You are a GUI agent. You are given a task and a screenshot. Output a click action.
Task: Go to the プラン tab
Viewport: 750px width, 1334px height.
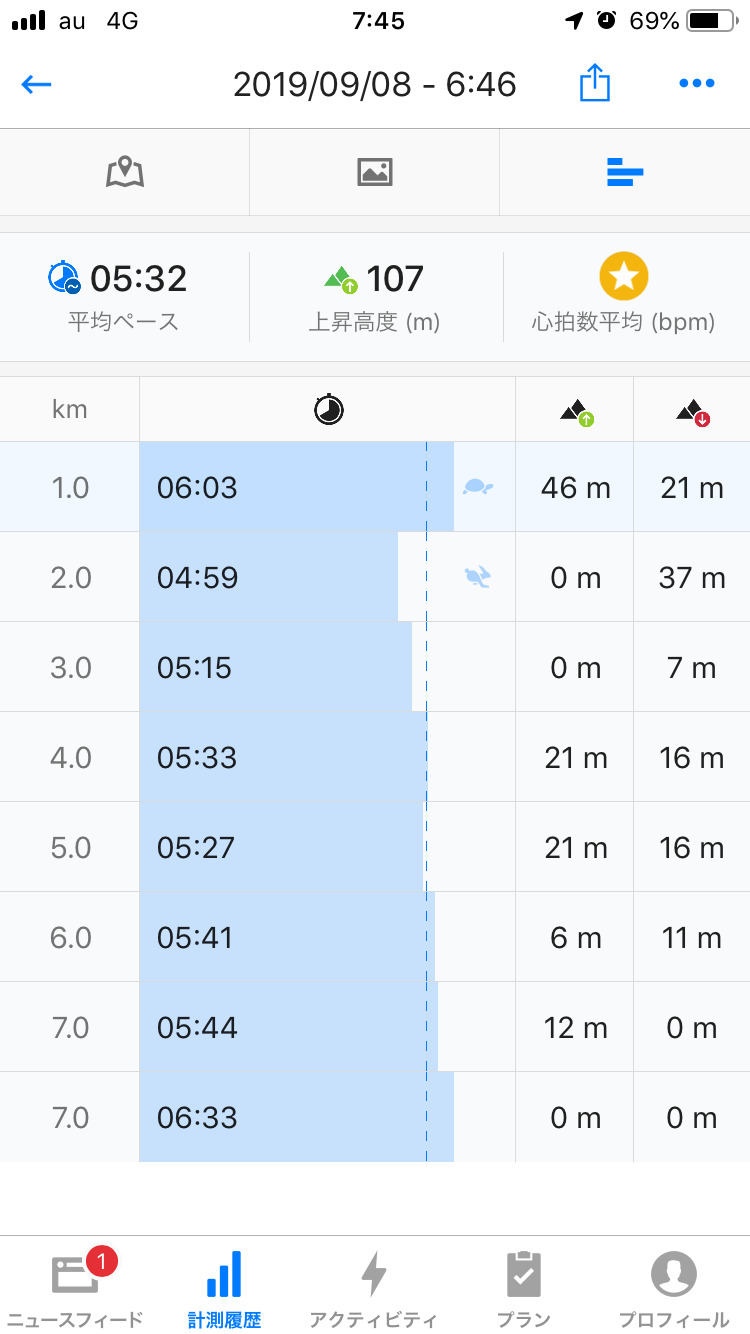pyautogui.click(x=524, y=1288)
